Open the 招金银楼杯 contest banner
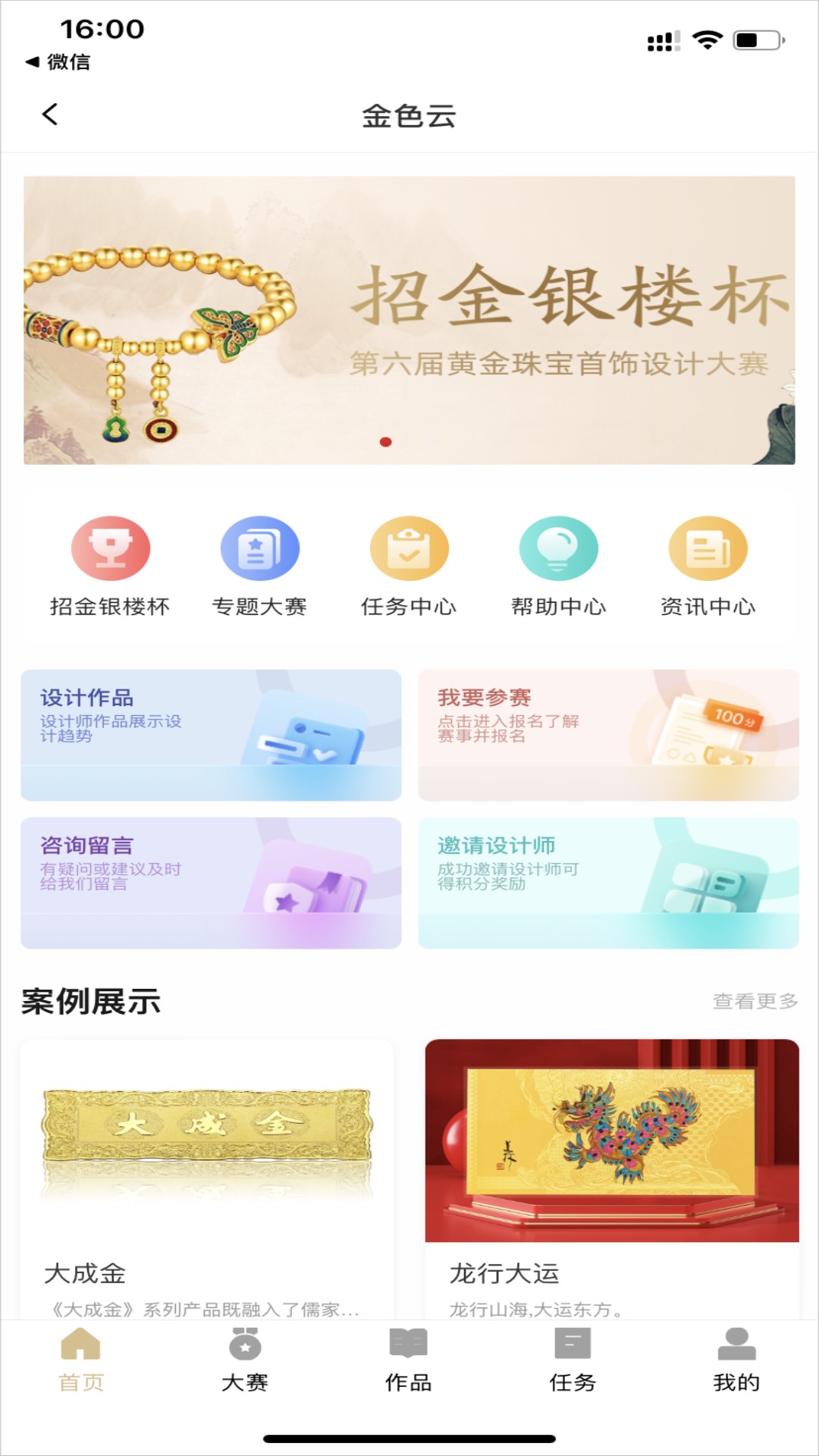 click(409, 318)
